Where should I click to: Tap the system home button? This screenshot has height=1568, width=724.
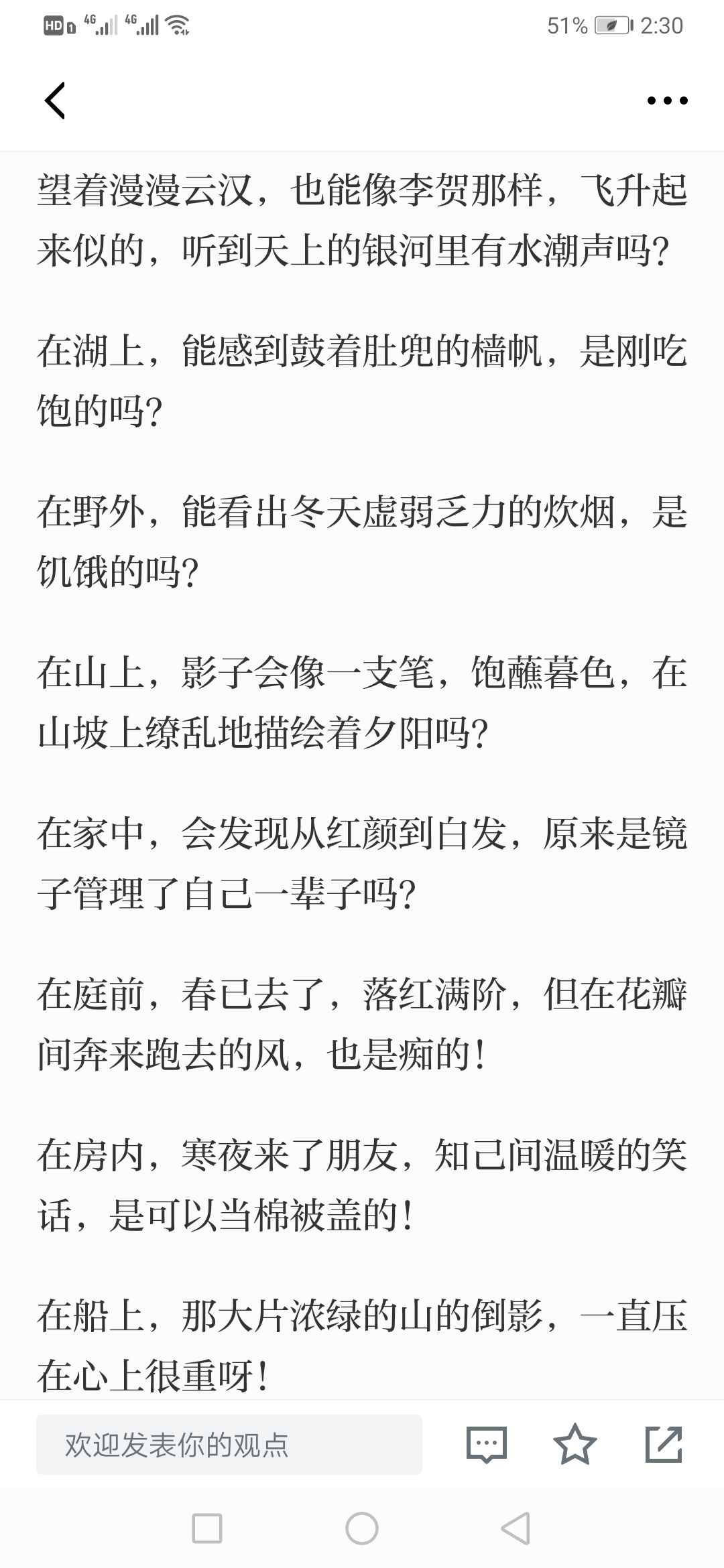(362, 1529)
